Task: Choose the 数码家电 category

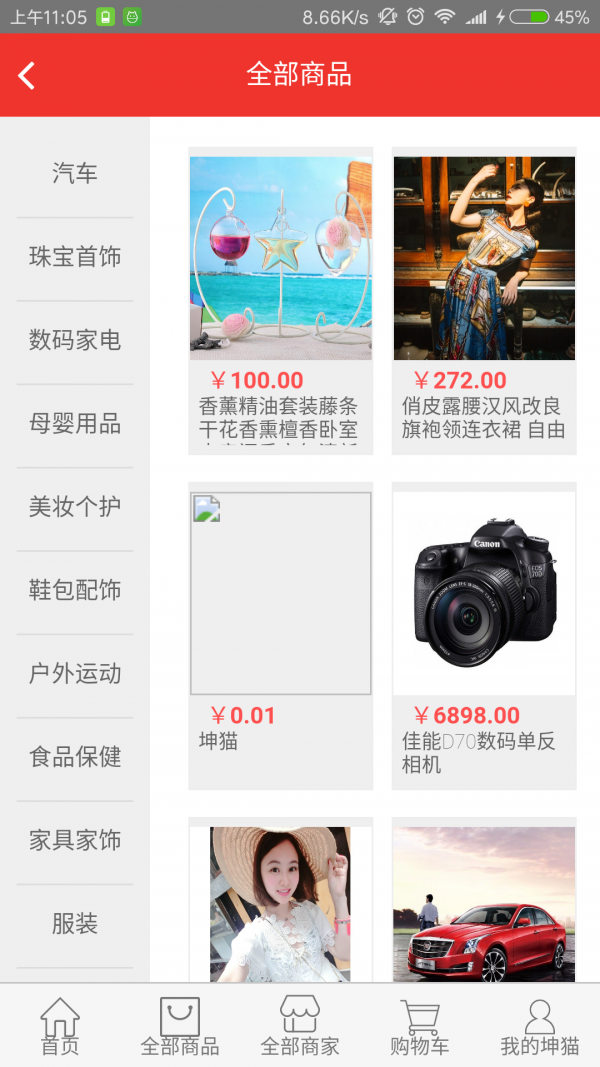Action: pos(75,341)
